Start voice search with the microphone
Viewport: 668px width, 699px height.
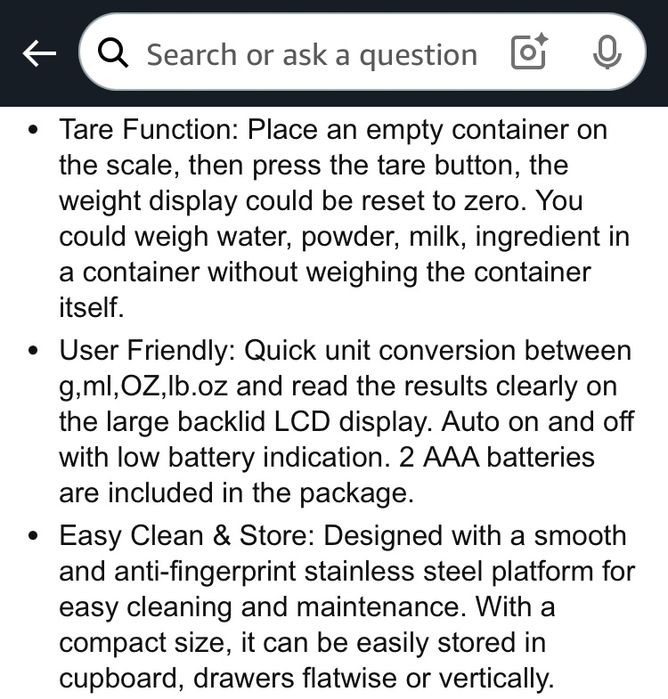[606, 54]
